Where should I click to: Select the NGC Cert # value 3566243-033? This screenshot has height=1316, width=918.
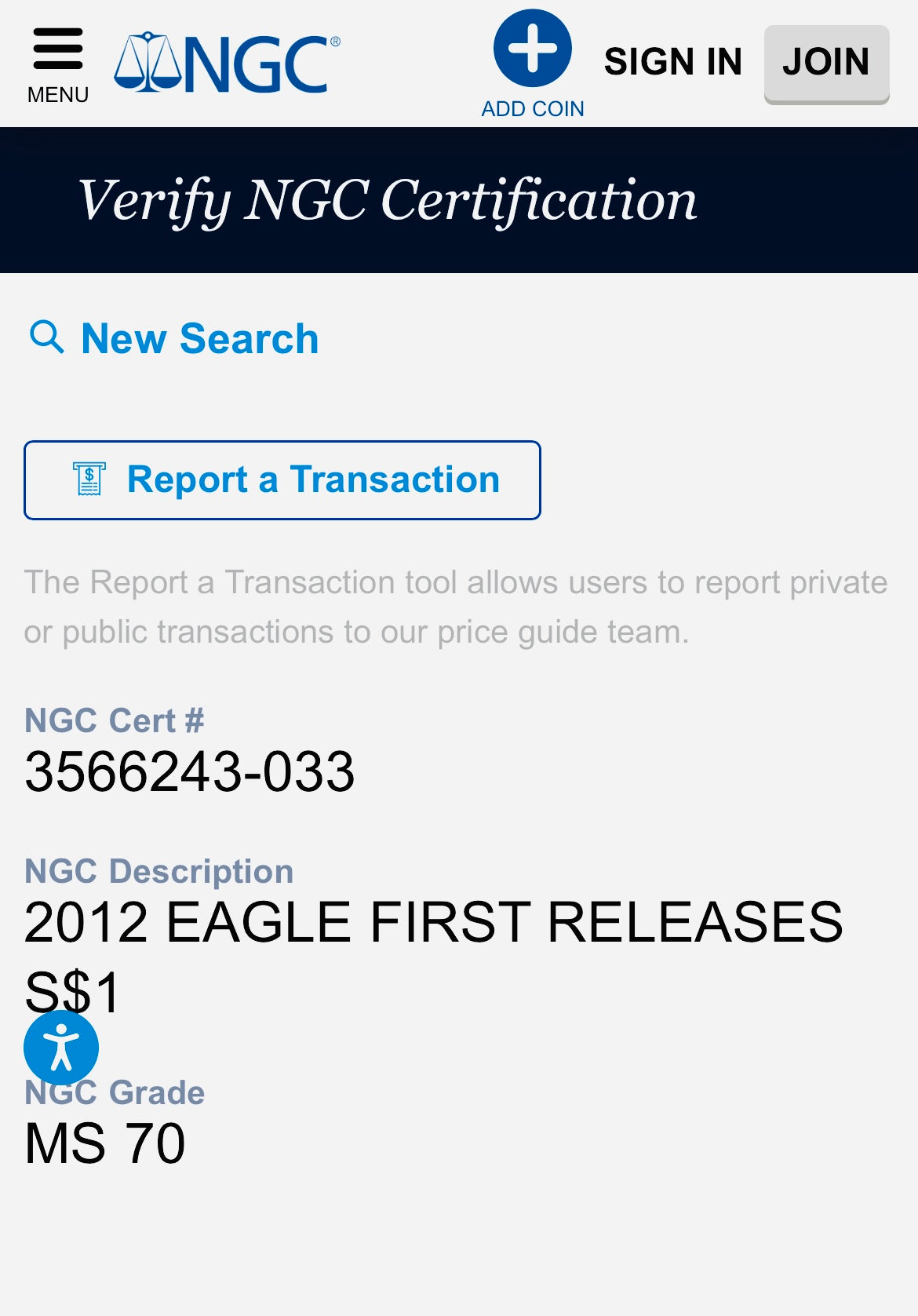[188, 773]
